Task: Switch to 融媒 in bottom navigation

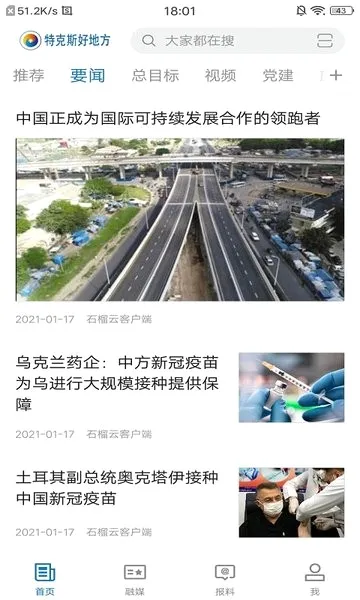Action: tap(135, 579)
